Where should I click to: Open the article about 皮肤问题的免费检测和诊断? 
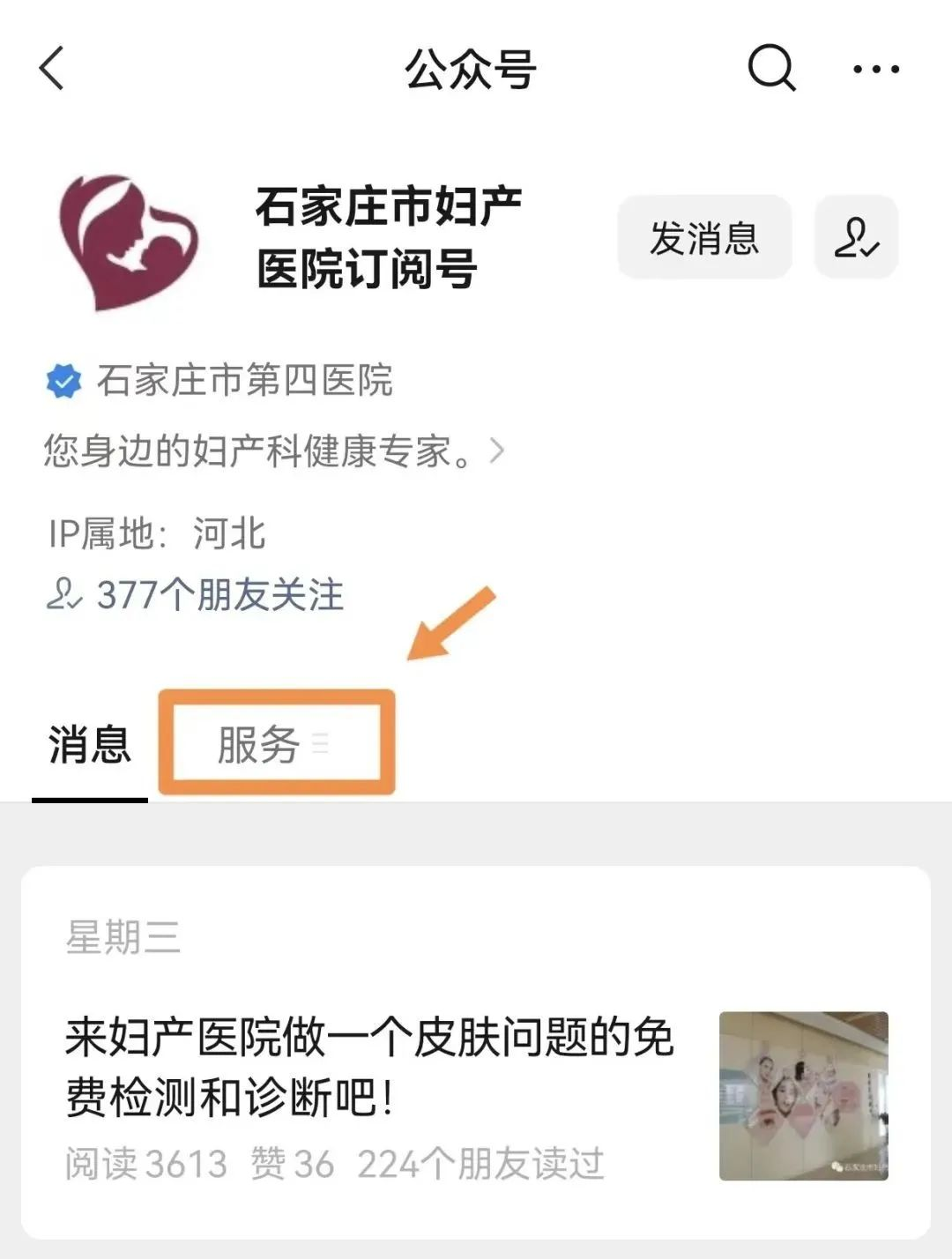coord(370,1067)
